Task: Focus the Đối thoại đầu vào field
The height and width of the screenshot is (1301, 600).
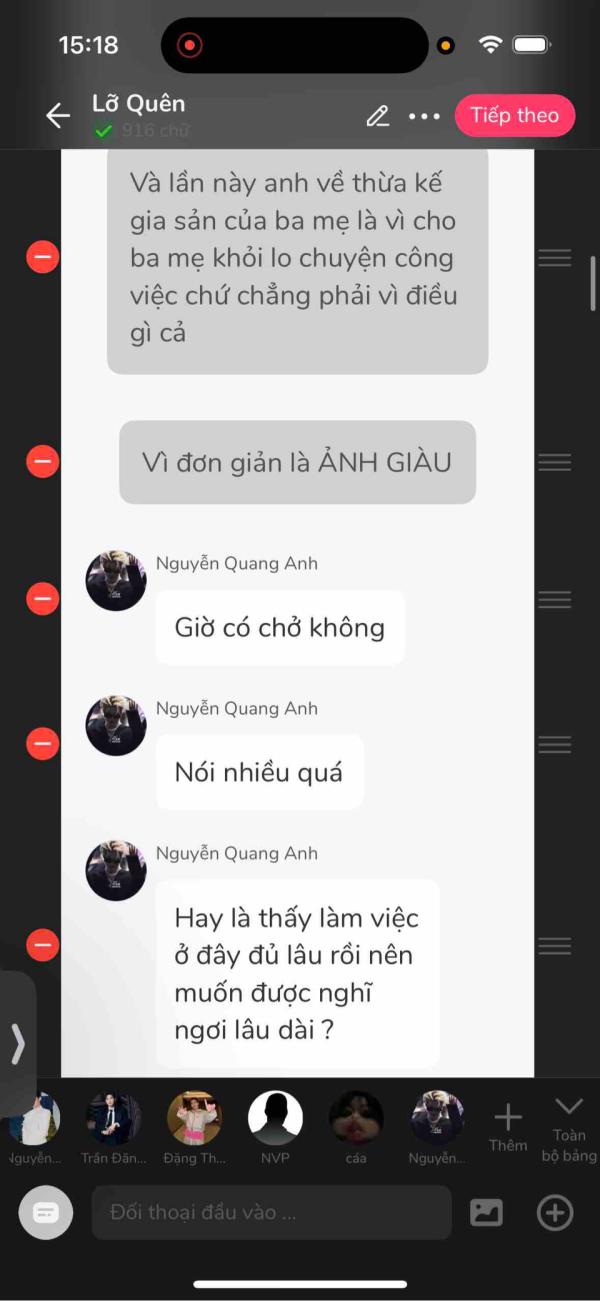Action: 272,1213
